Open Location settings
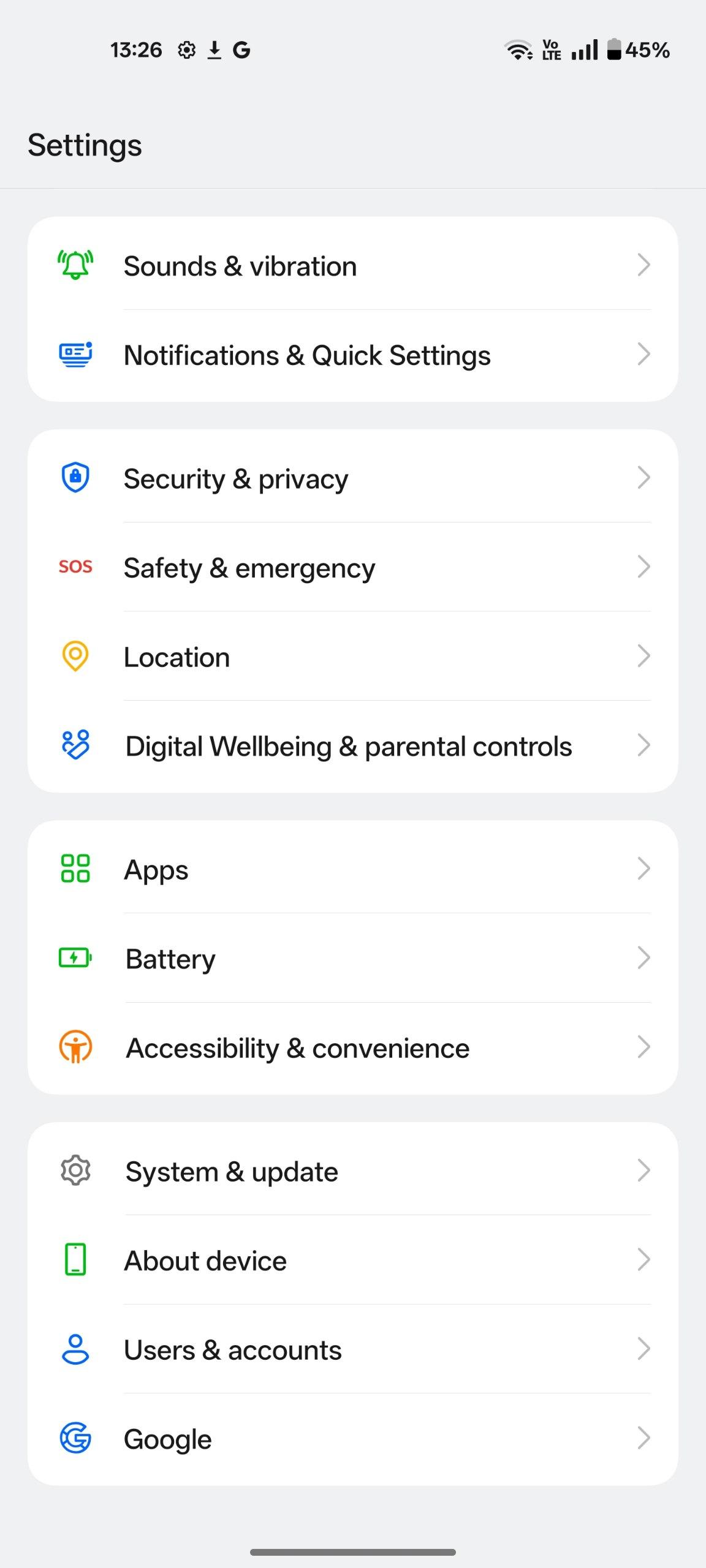 [352, 657]
